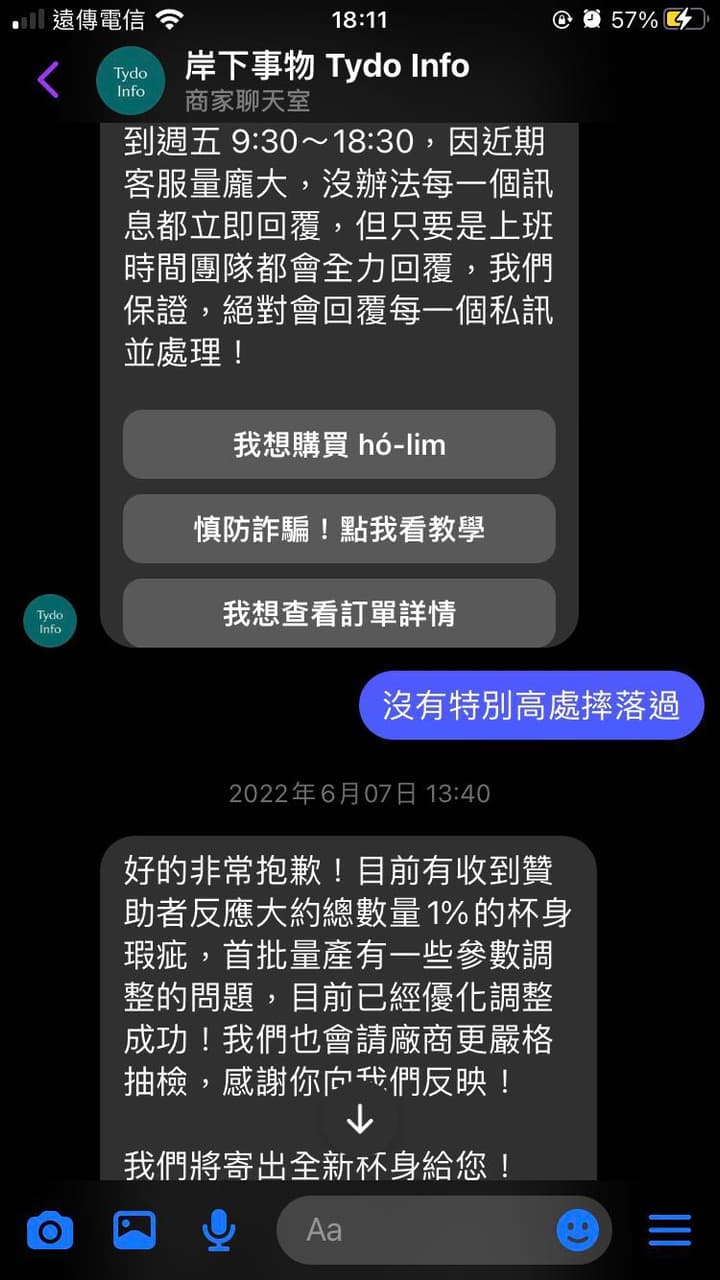720x1280 pixels.
Task: Focus the Aa message input field
Action: click(420, 1230)
